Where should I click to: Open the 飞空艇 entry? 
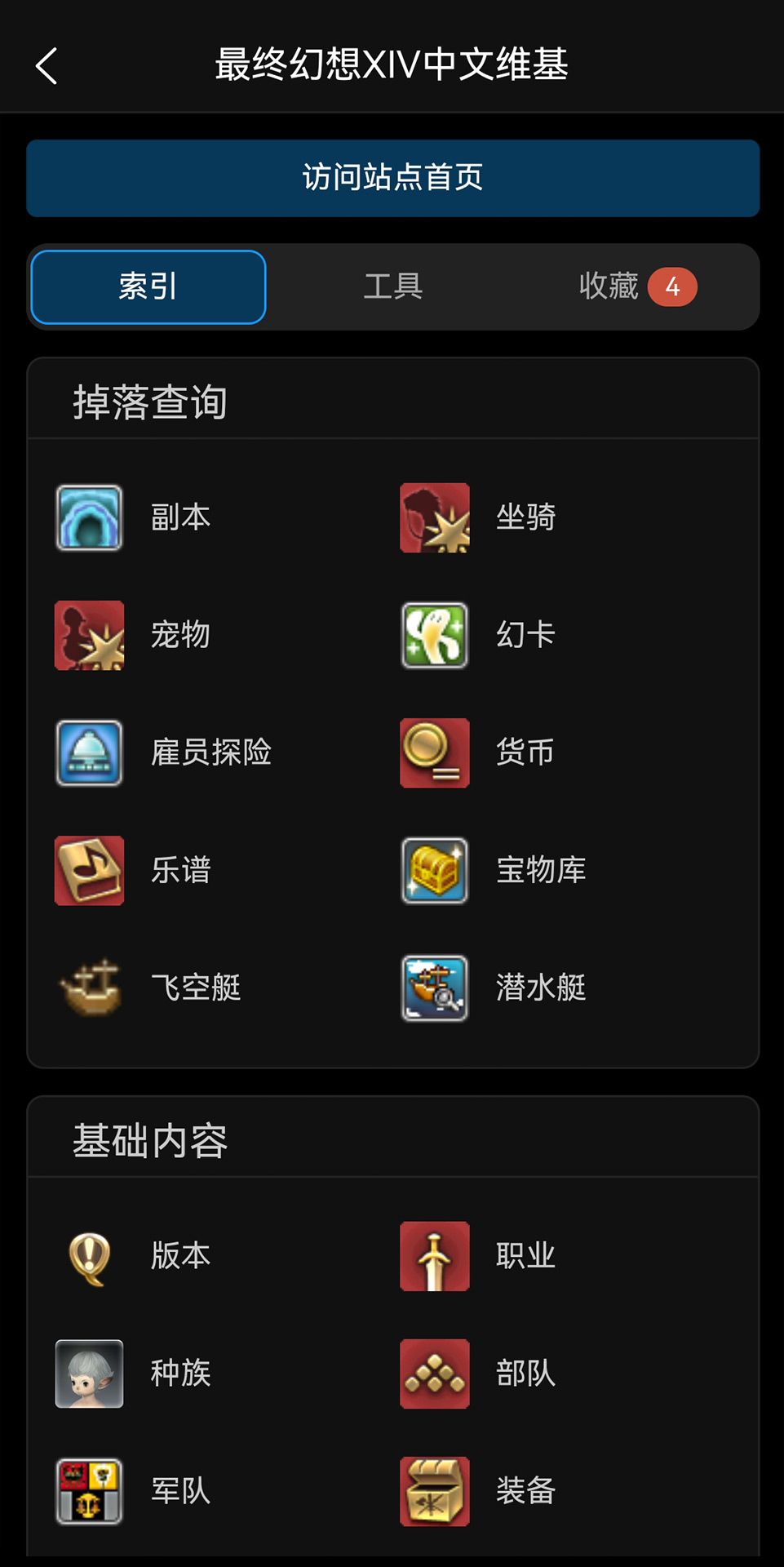click(x=148, y=988)
